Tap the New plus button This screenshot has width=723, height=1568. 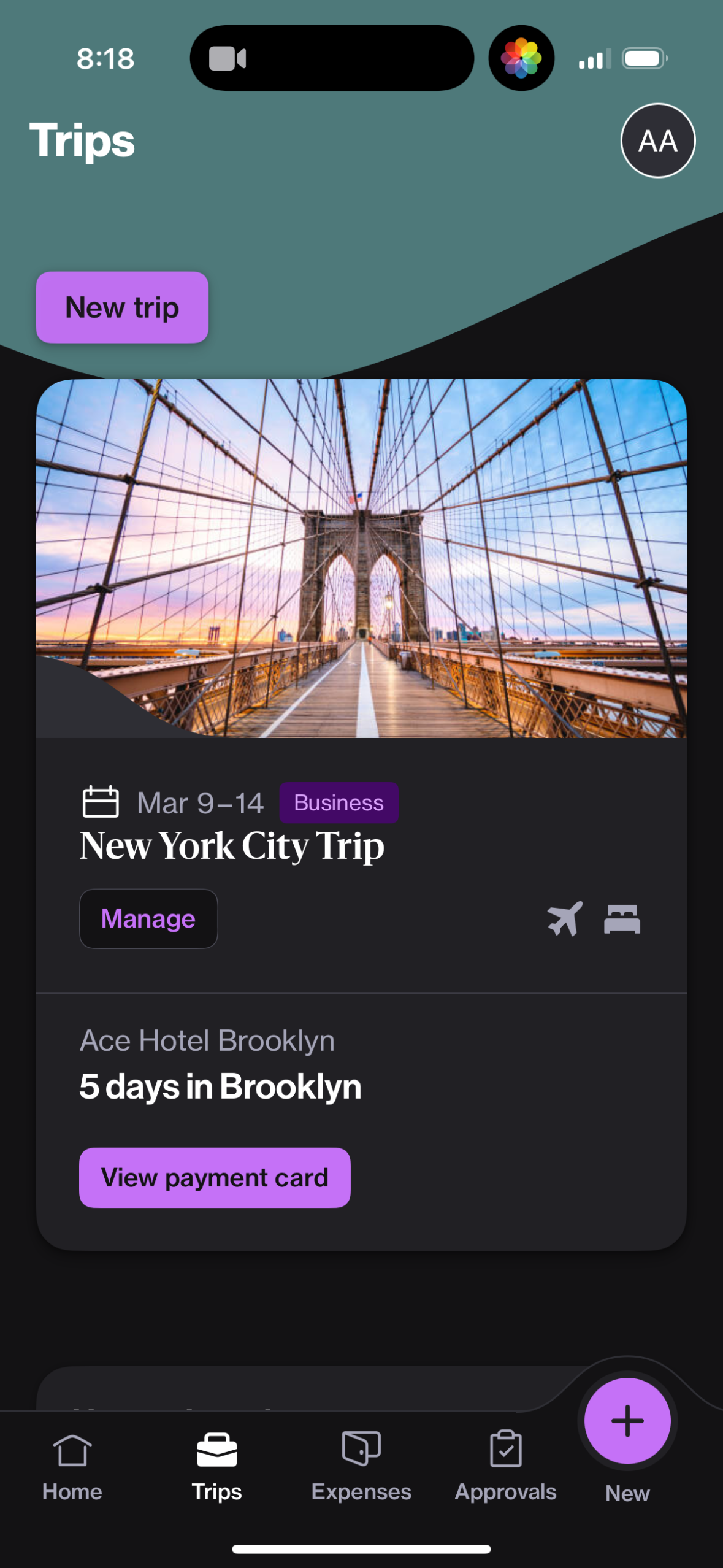click(x=627, y=1421)
